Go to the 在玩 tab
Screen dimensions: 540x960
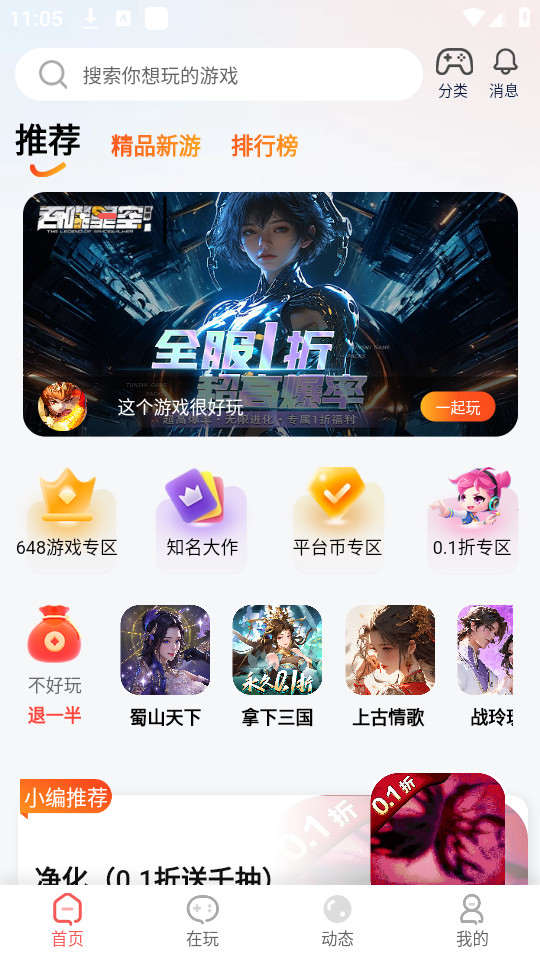[x=202, y=921]
